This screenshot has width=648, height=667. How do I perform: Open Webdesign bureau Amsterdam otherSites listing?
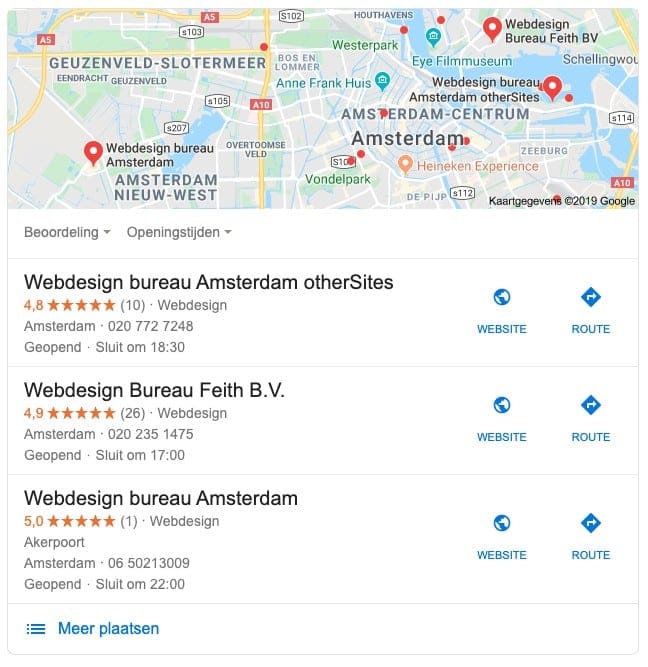[208, 282]
